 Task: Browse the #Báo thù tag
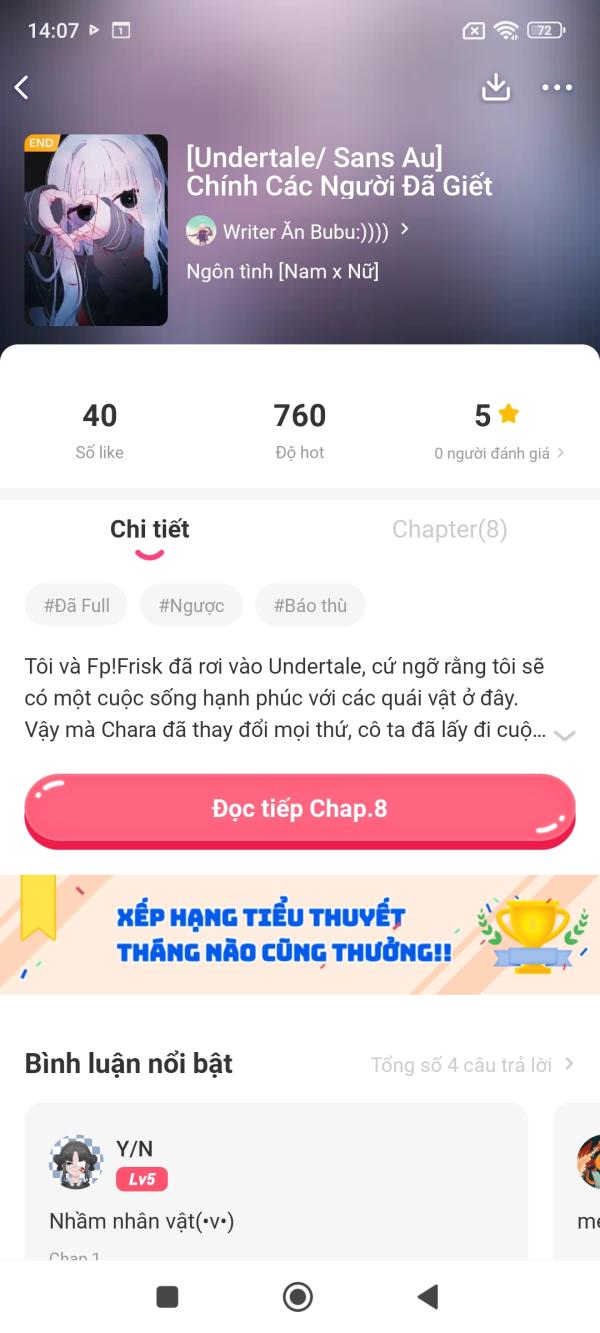pos(310,605)
